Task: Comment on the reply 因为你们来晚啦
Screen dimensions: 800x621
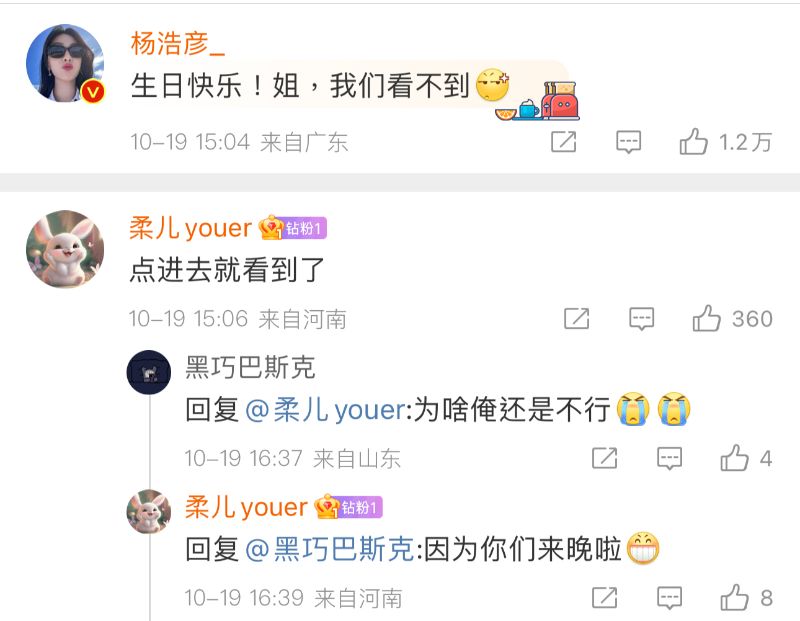Action: click(x=669, y=598)
